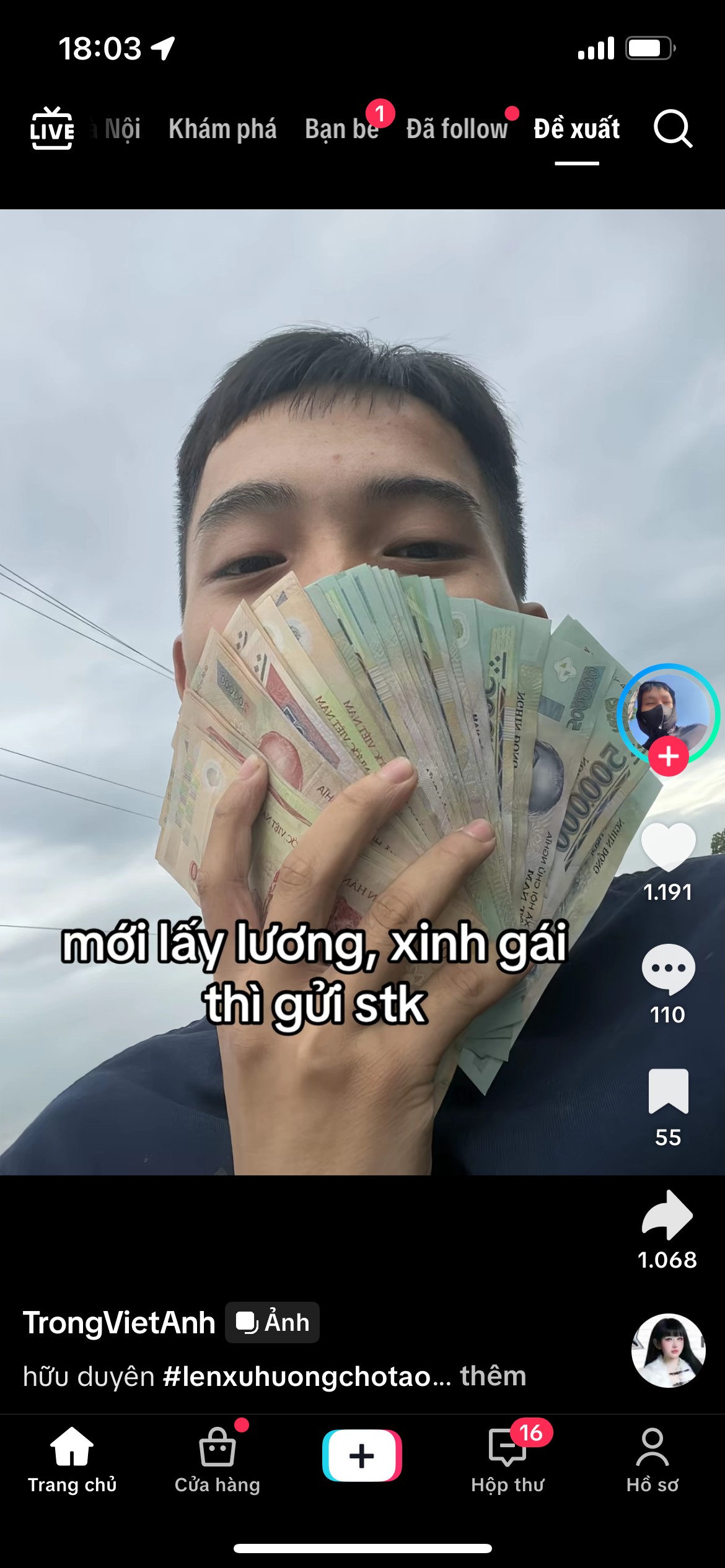Select the Đề xuất tab
Image resolution: width=725 pixels, height=1568 pixels.
pos(577,129)
